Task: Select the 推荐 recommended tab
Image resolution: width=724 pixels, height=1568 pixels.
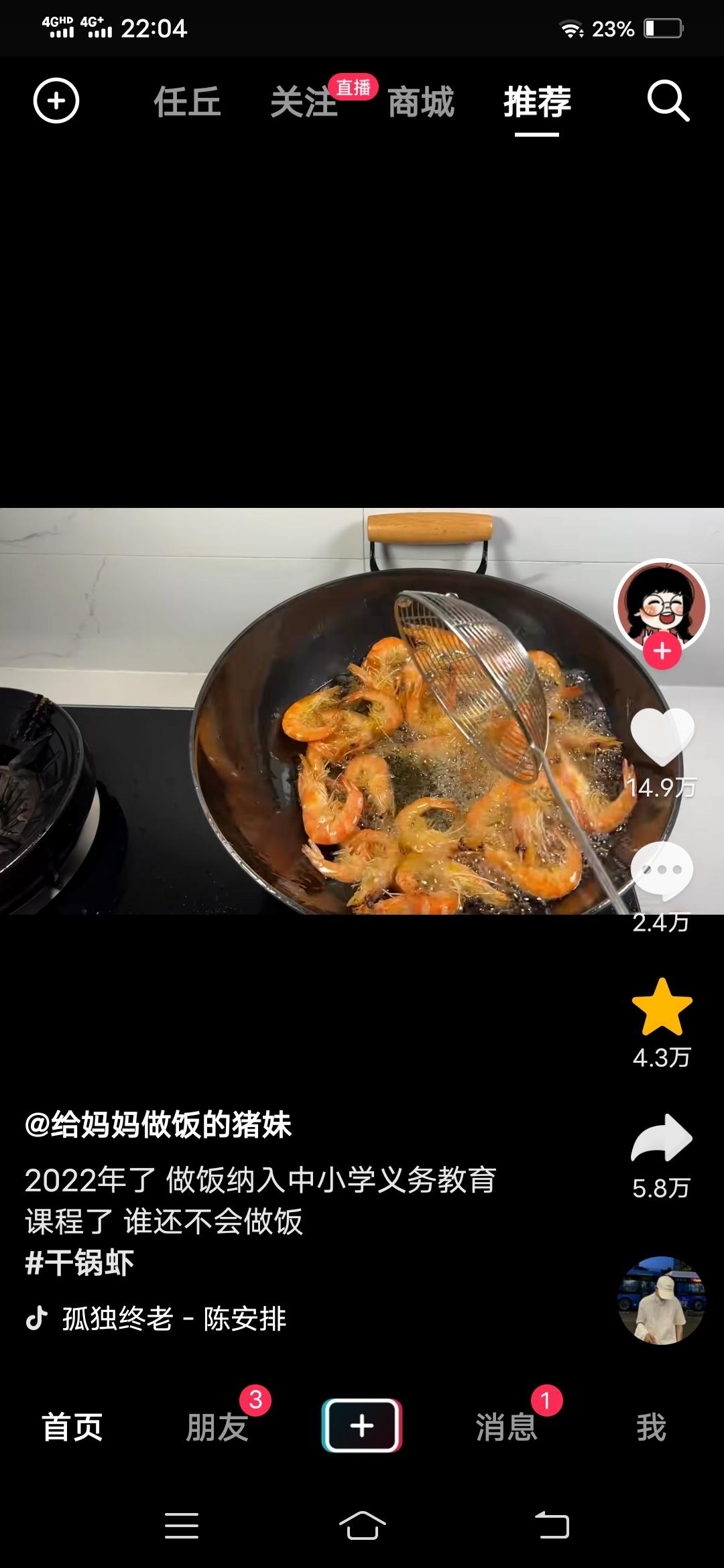Action: tap(537, 102)
